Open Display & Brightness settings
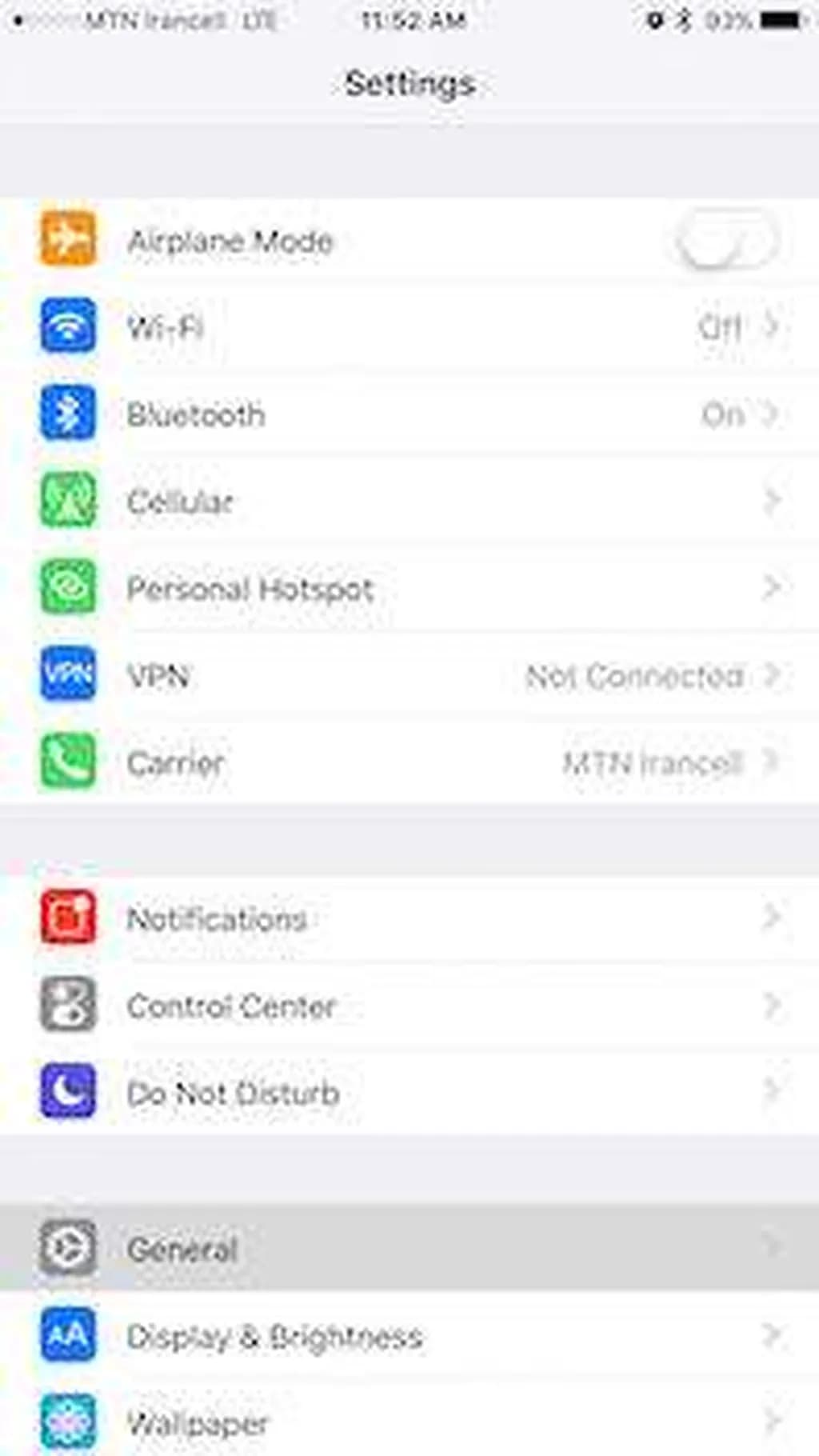Viewport: 819px width, 1456px height. (408, 1335)
